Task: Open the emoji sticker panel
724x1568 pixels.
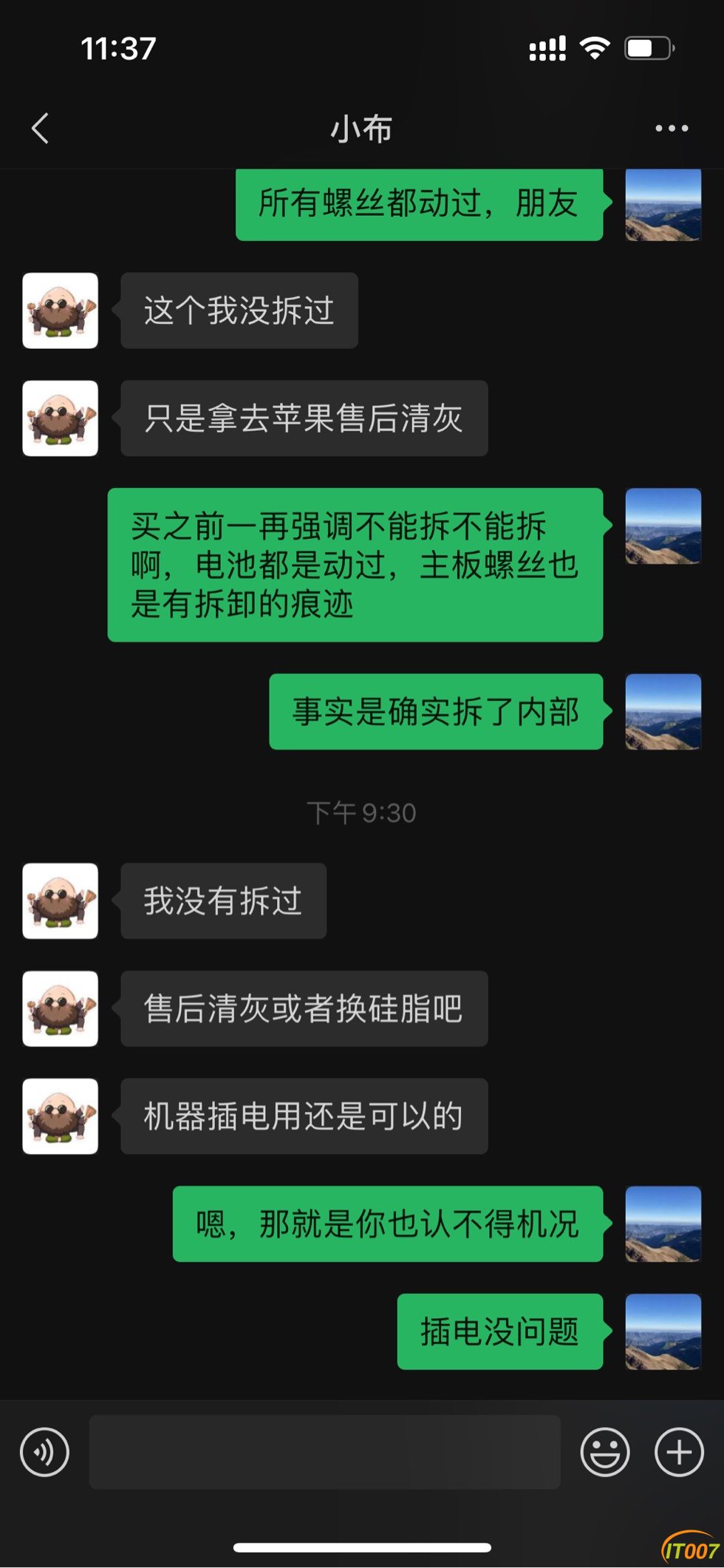Action: [605, 1452]
